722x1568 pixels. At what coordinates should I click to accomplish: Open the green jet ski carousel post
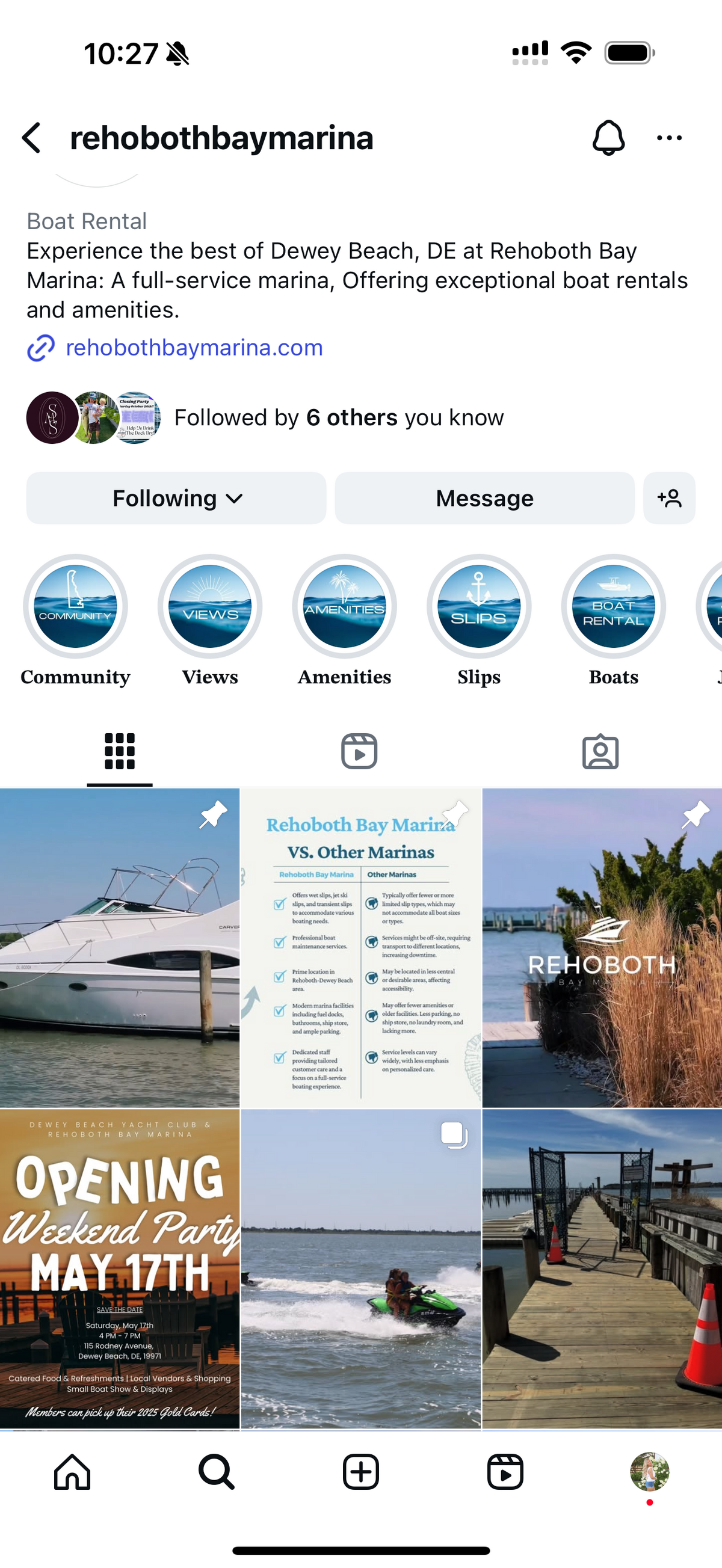click(361, 1268)
